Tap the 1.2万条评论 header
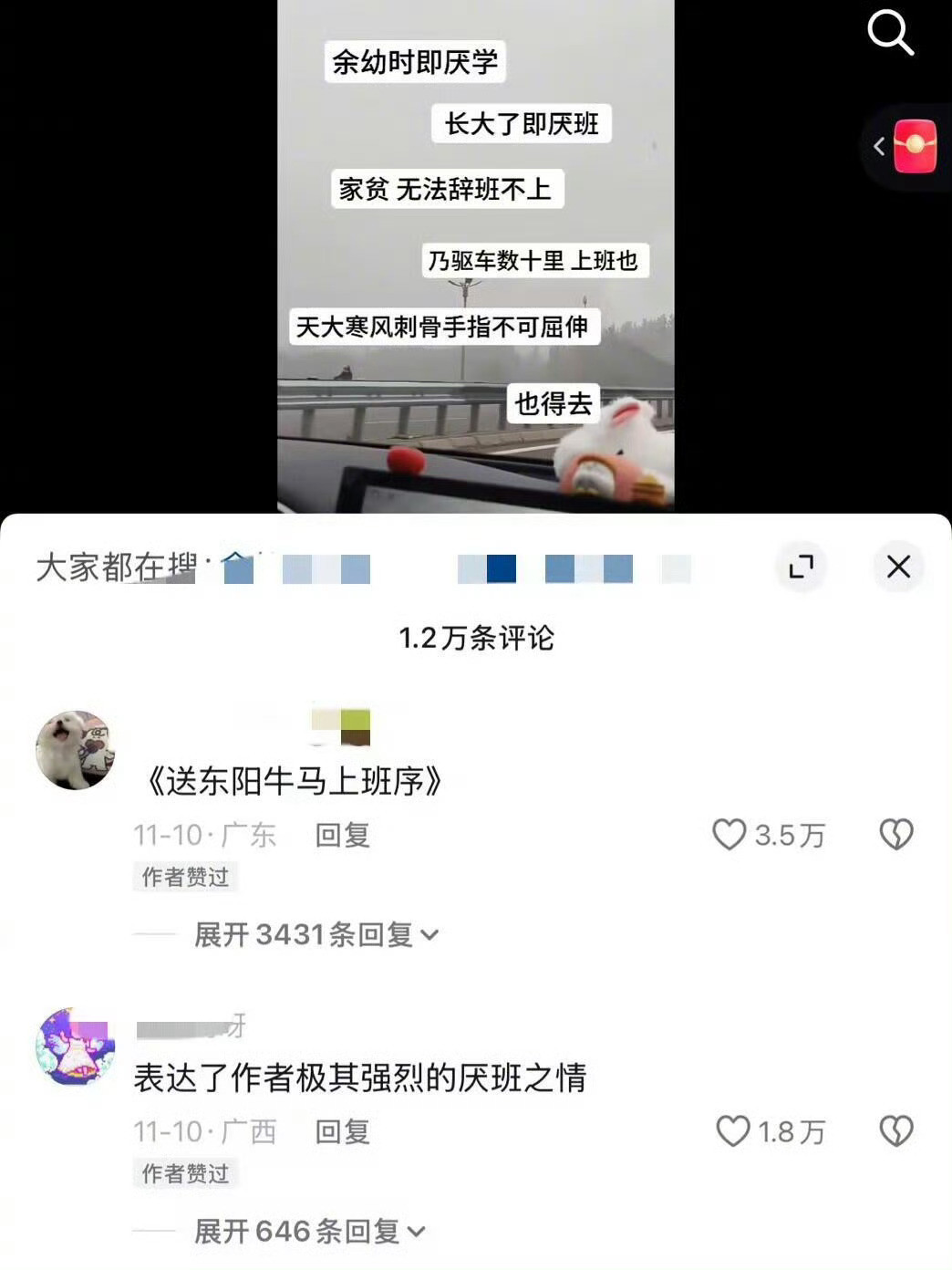952x1270 pixels. click(x=475, y=640)
